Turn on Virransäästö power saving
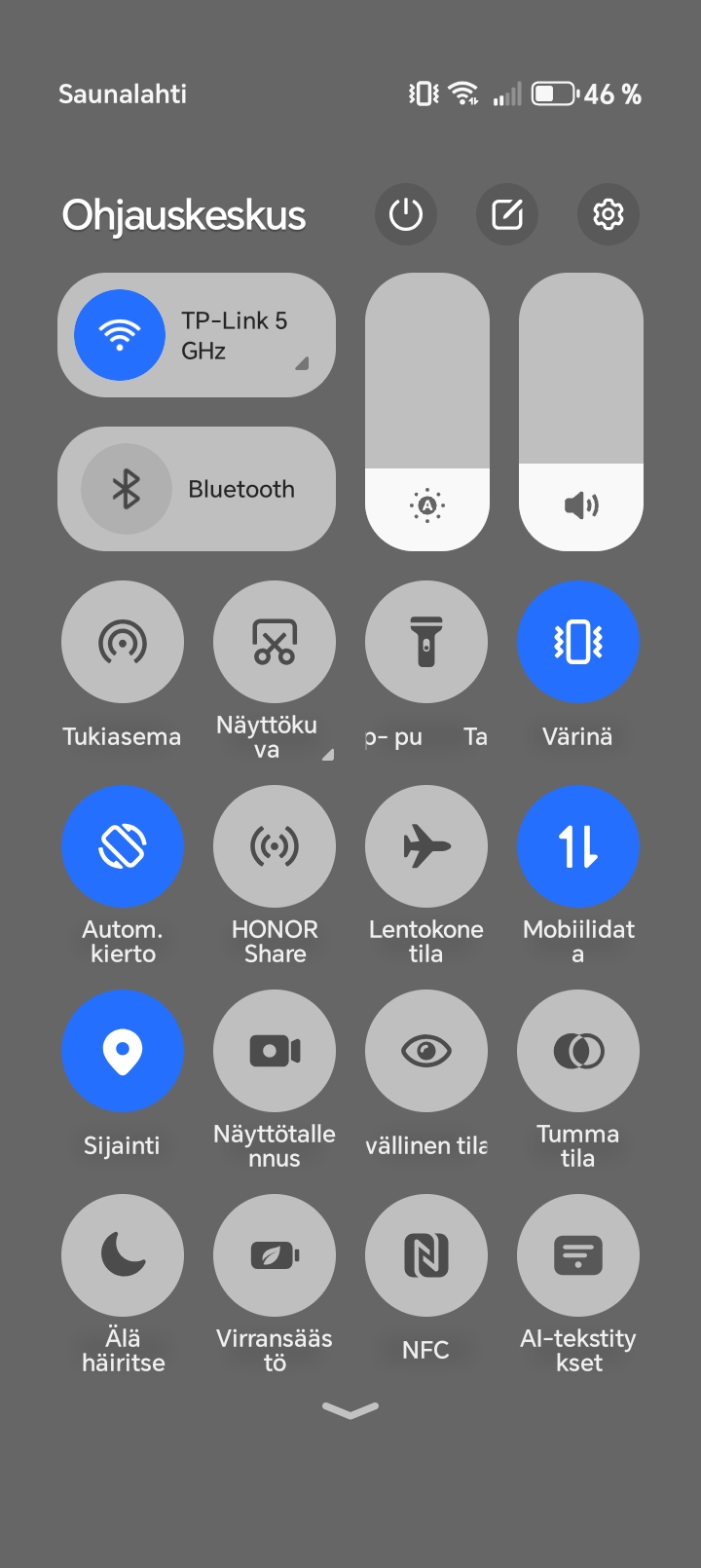The height and width of the screenshot is (1568, 701). (x=275, y=1255)
